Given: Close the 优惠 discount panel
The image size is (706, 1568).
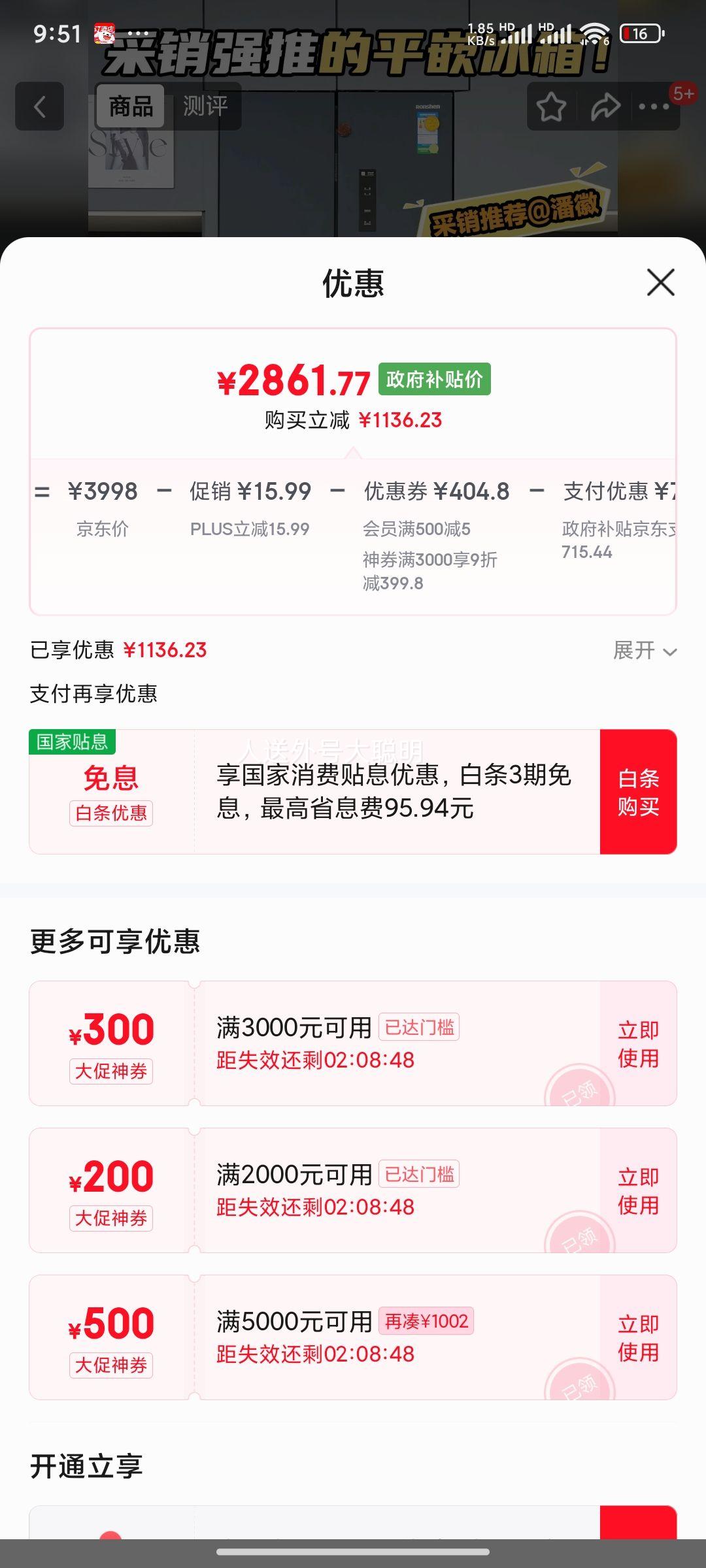Looking at the screenshot, I should (x=660, y=282).
